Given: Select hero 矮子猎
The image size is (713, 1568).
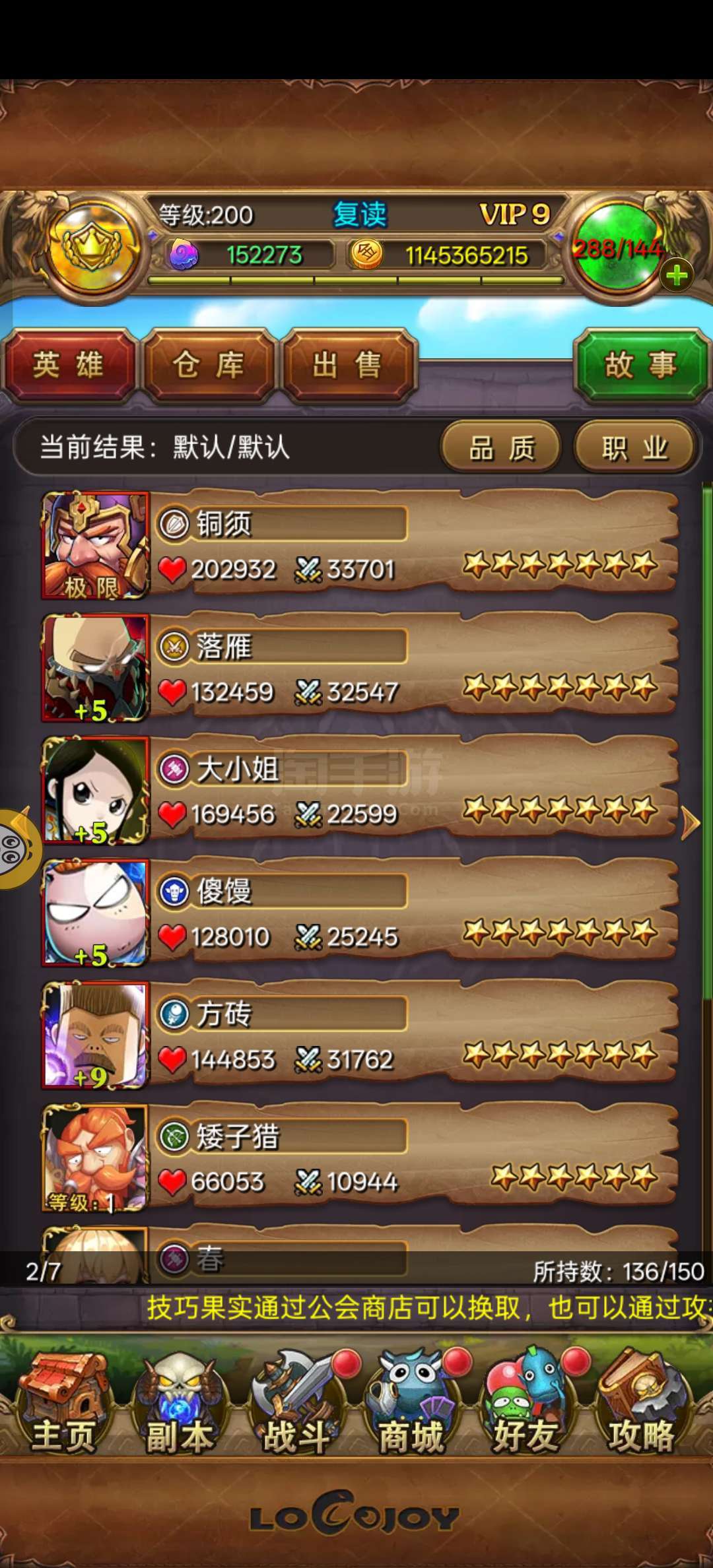Looking at the screenshot, I should tap(360, 1158).
